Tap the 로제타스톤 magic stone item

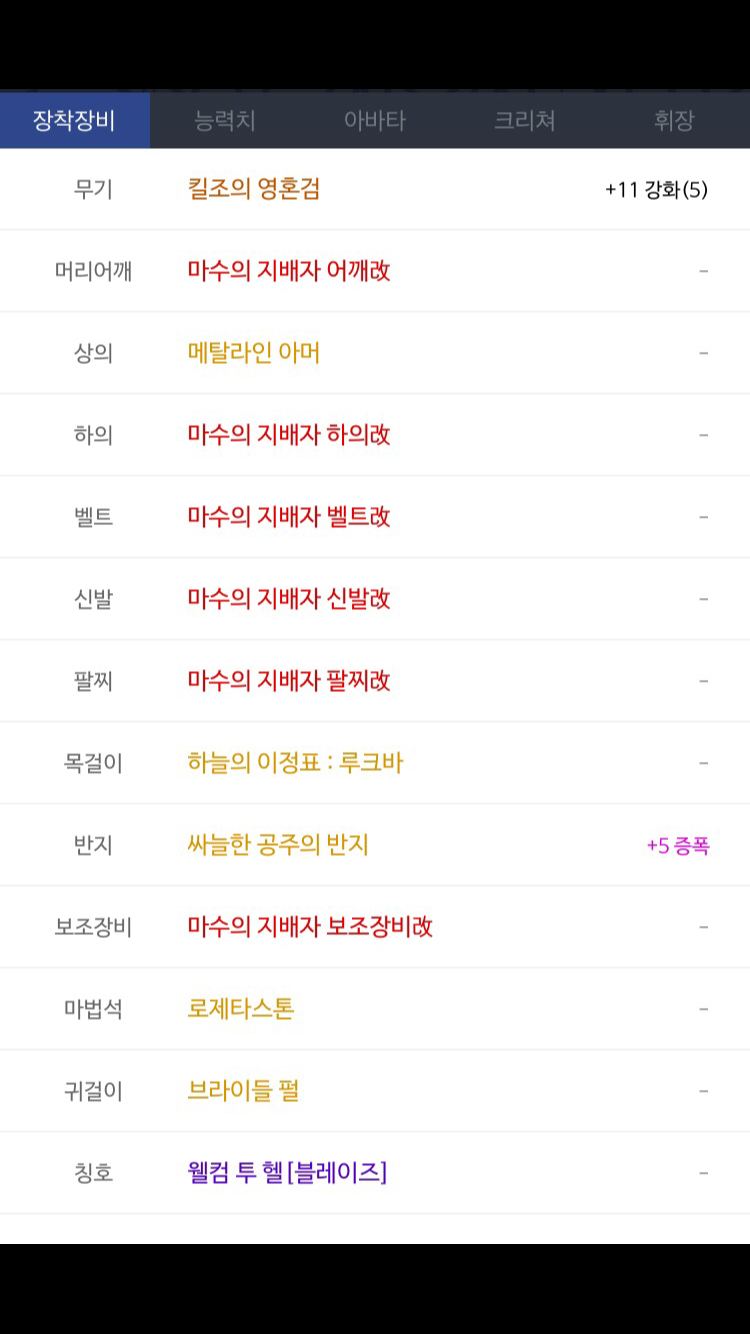coord(241,1009)
